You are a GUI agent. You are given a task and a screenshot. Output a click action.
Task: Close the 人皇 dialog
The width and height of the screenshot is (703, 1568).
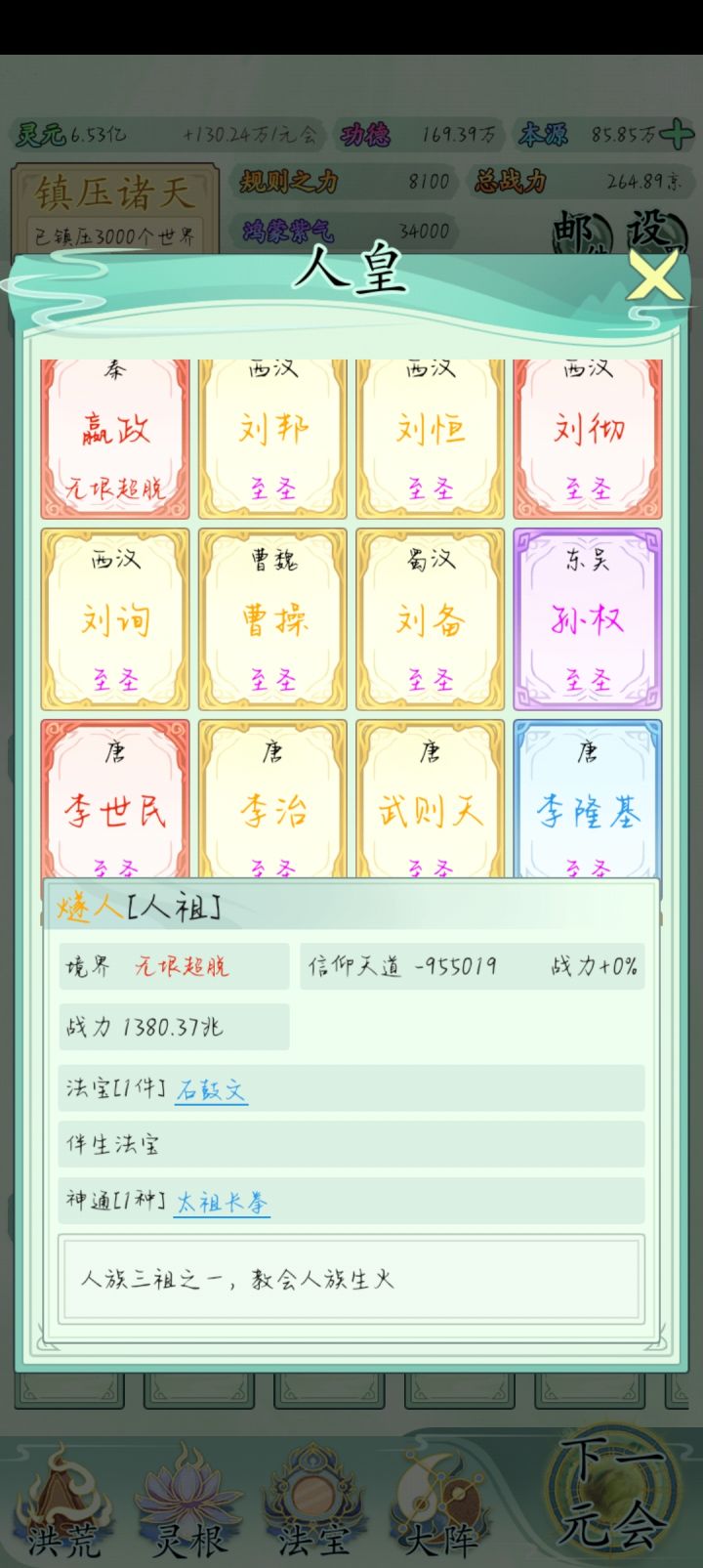click(653, 276)
